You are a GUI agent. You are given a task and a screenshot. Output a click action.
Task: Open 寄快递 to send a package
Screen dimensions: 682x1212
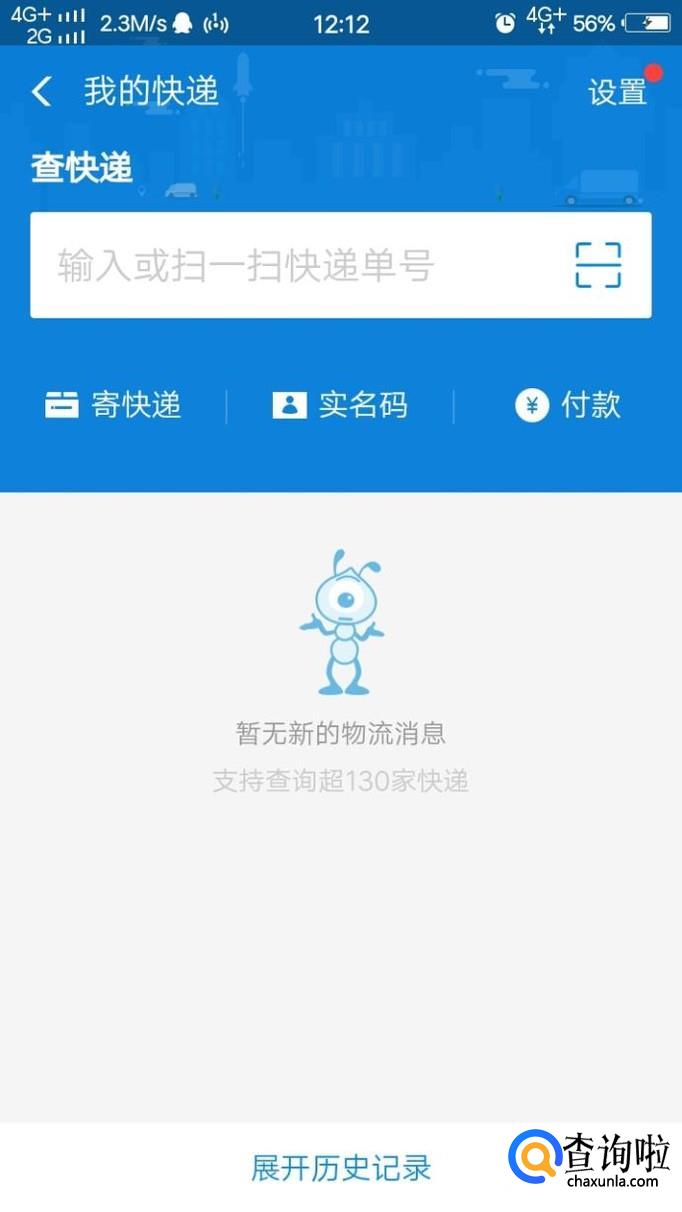pyautogui.click(x=114, y=405)
